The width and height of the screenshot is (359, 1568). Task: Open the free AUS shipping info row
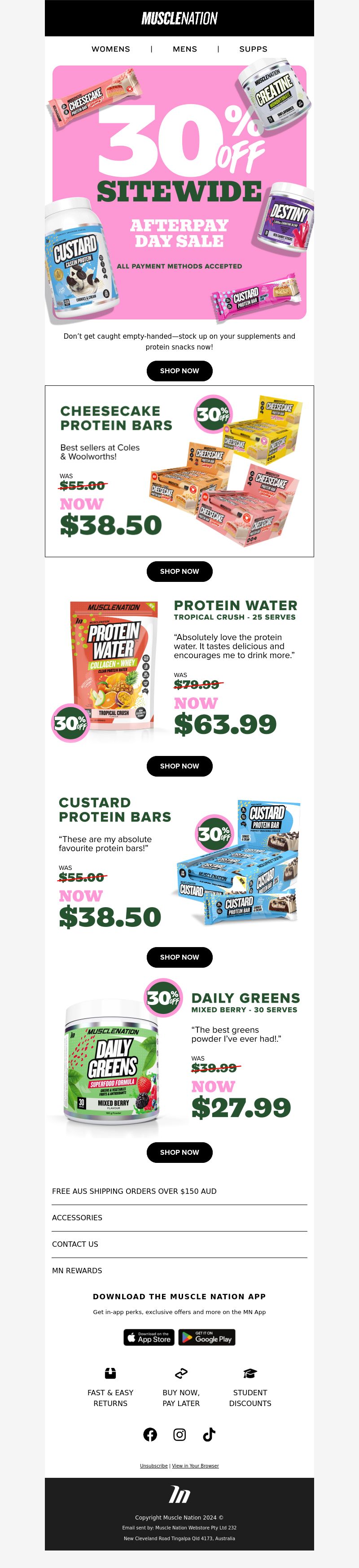[135, 1191]
